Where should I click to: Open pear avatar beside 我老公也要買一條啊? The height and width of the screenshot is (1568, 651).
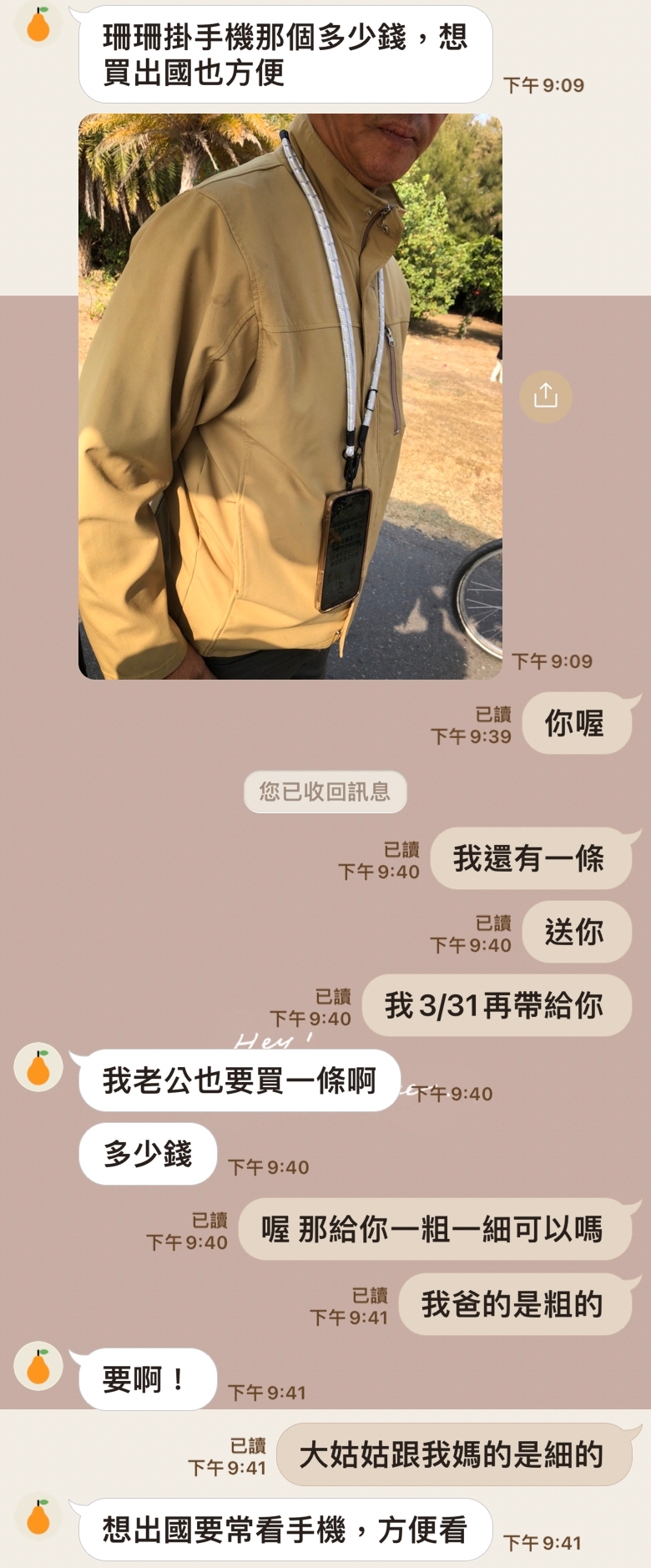pos(38,1068)
